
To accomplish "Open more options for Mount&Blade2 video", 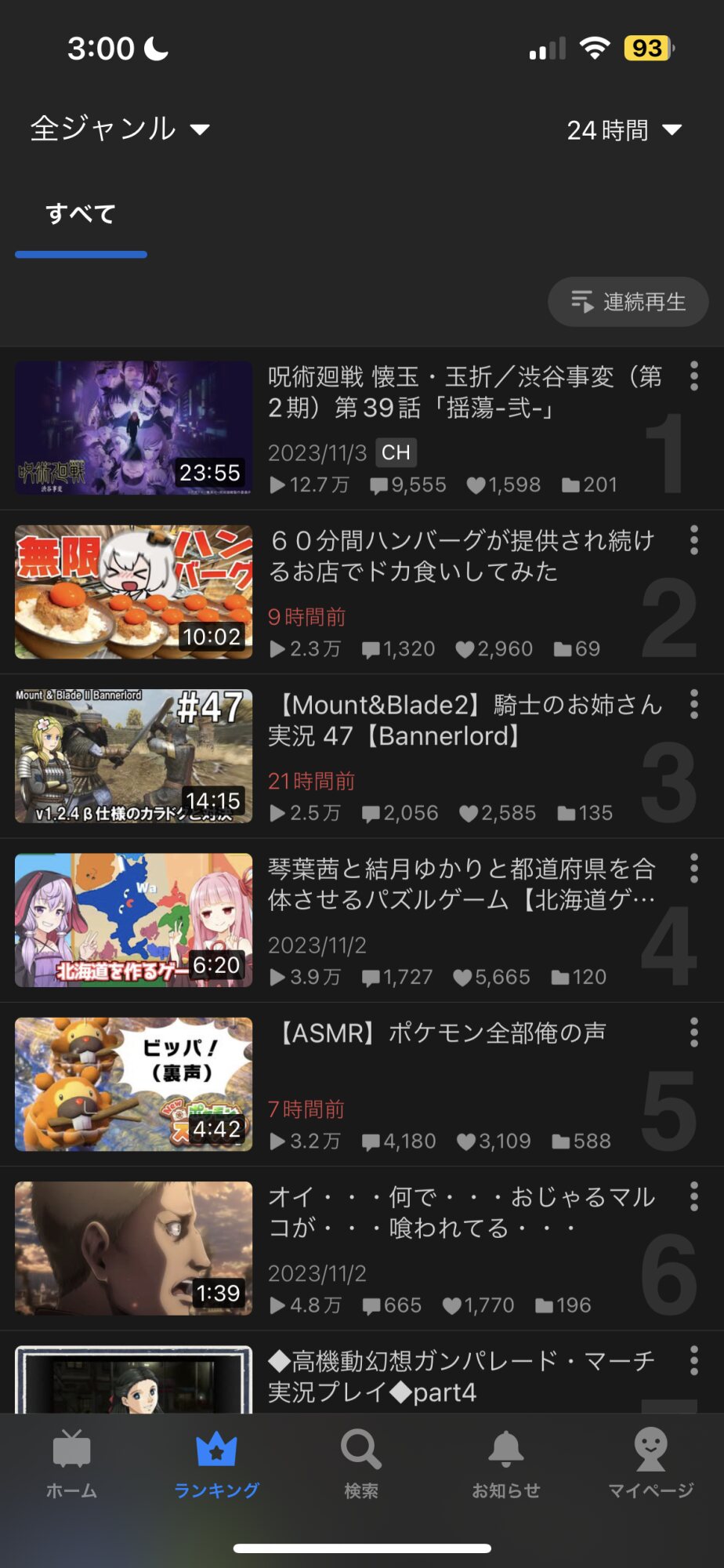I will coord(693,705).
